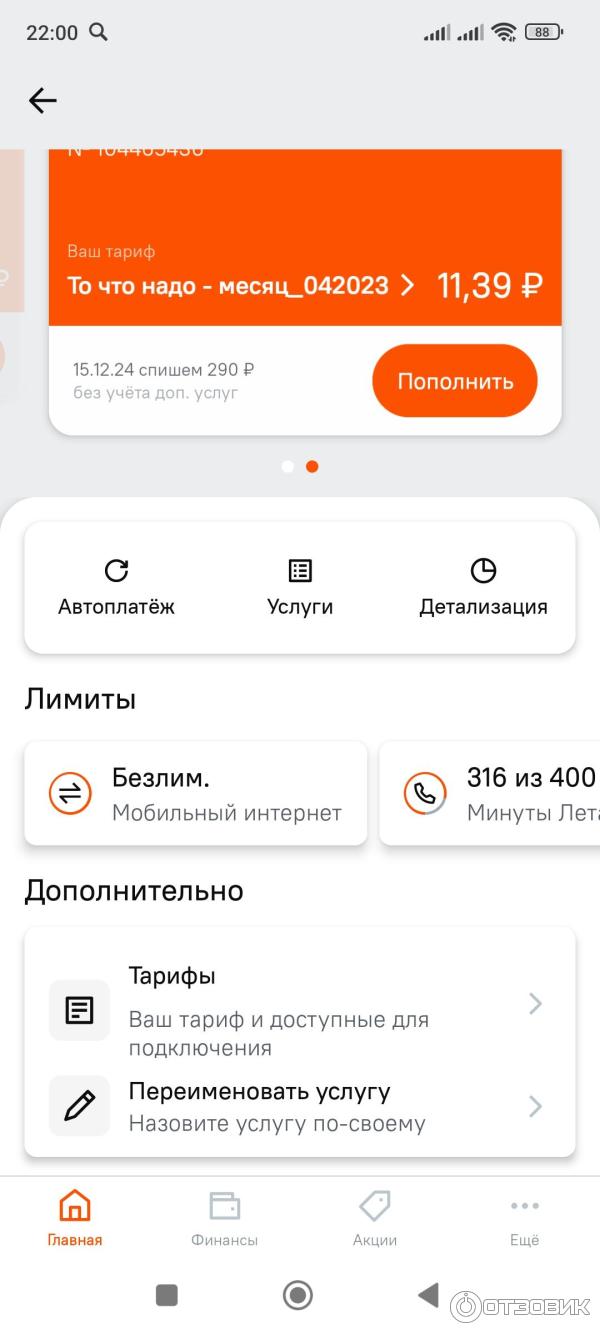Open the 316 из 400 minutes card

[490, 794]
